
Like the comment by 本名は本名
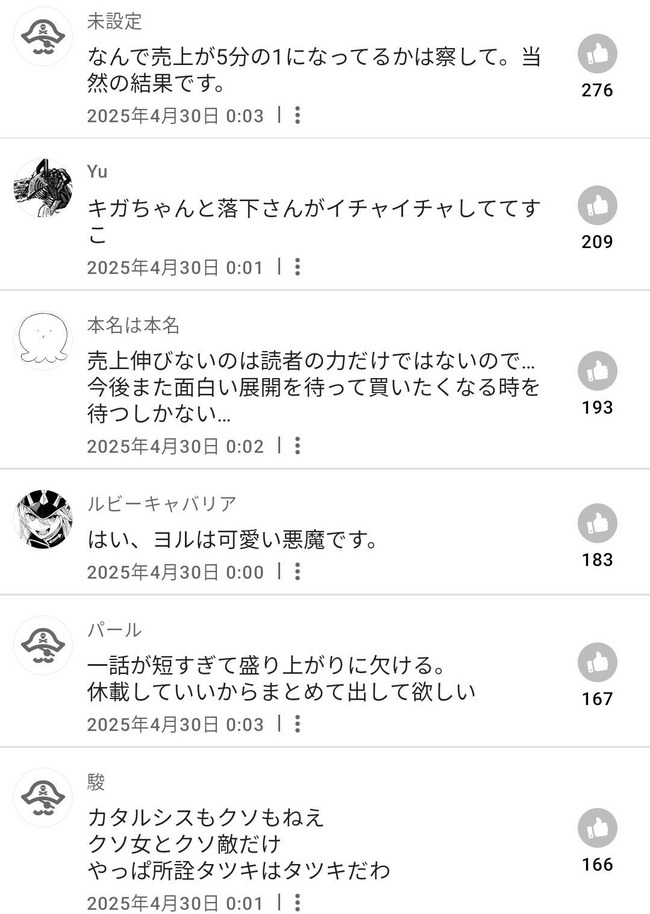point(598,371)
